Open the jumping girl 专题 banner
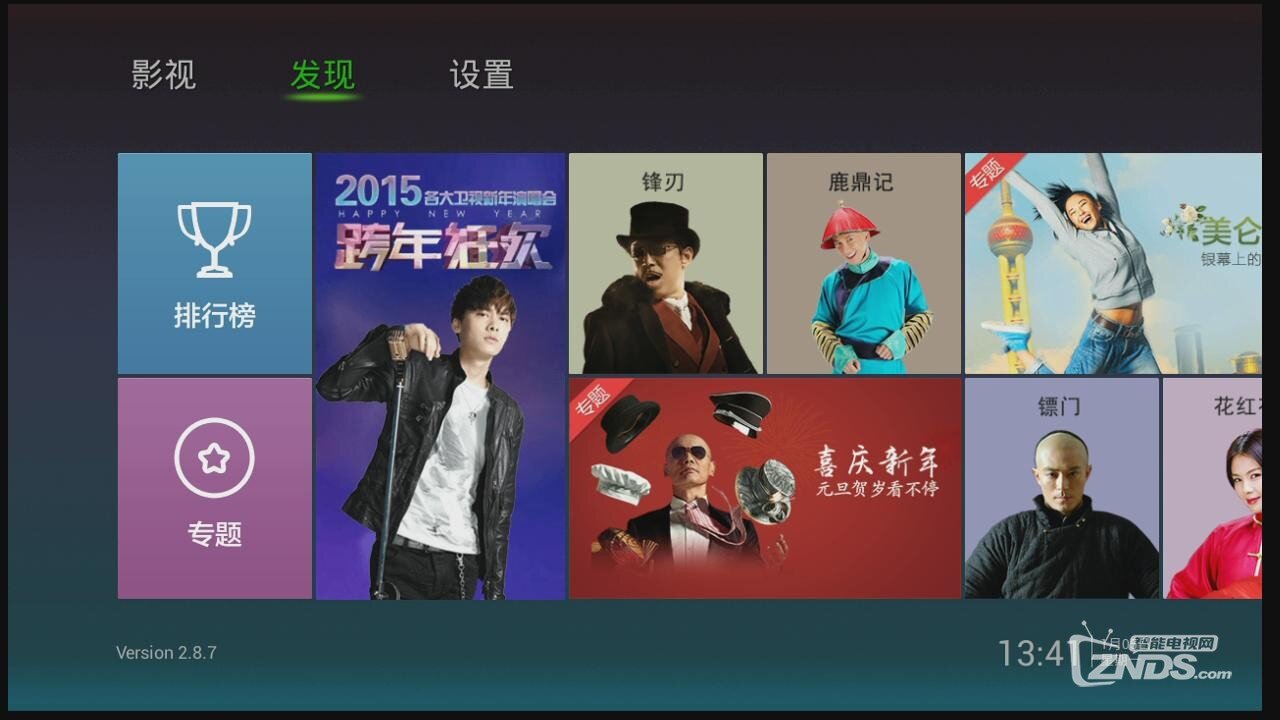This screenshot has height=720, width=1280. [1112, 263]
